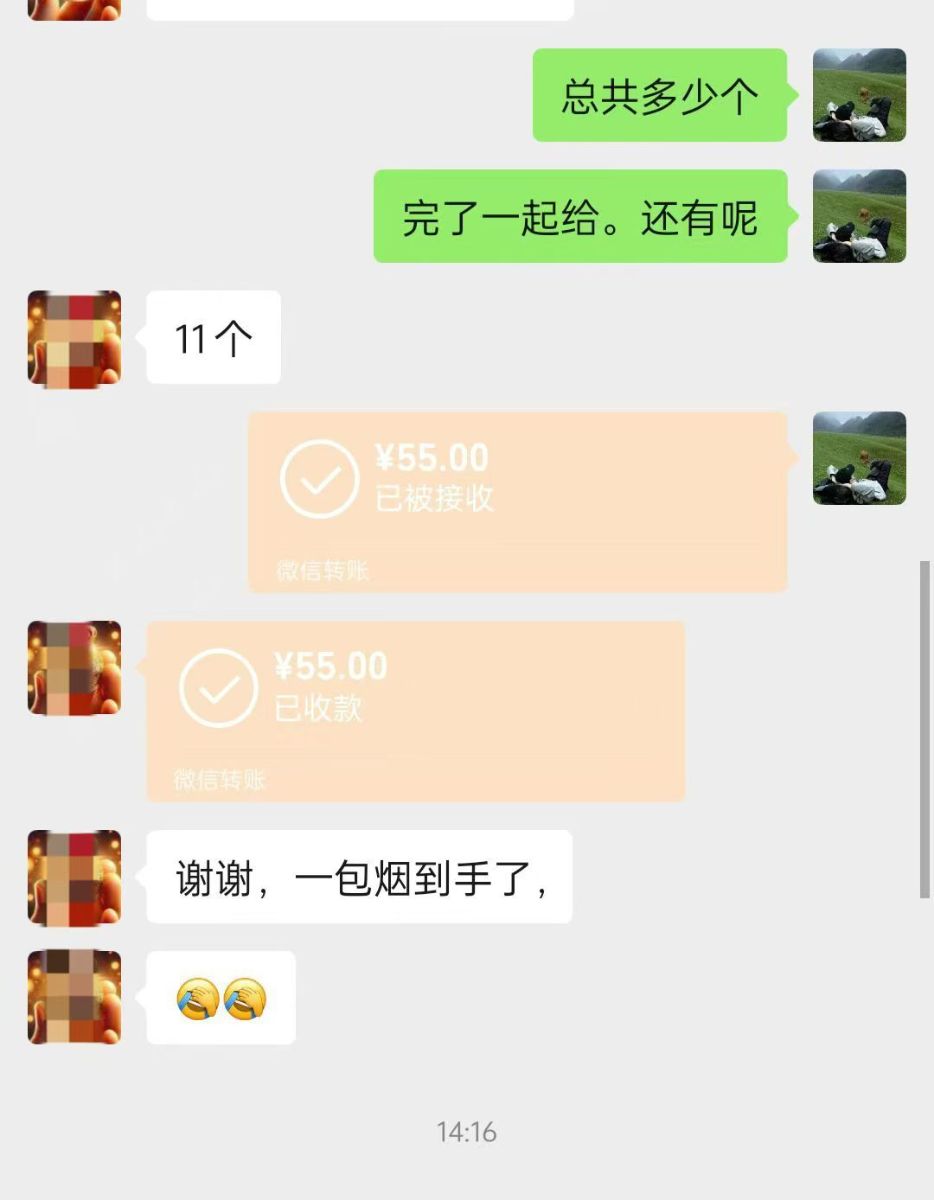Select the "总共多少个" message bubble
Screen dimensions: 934x1200
(659, 95)
